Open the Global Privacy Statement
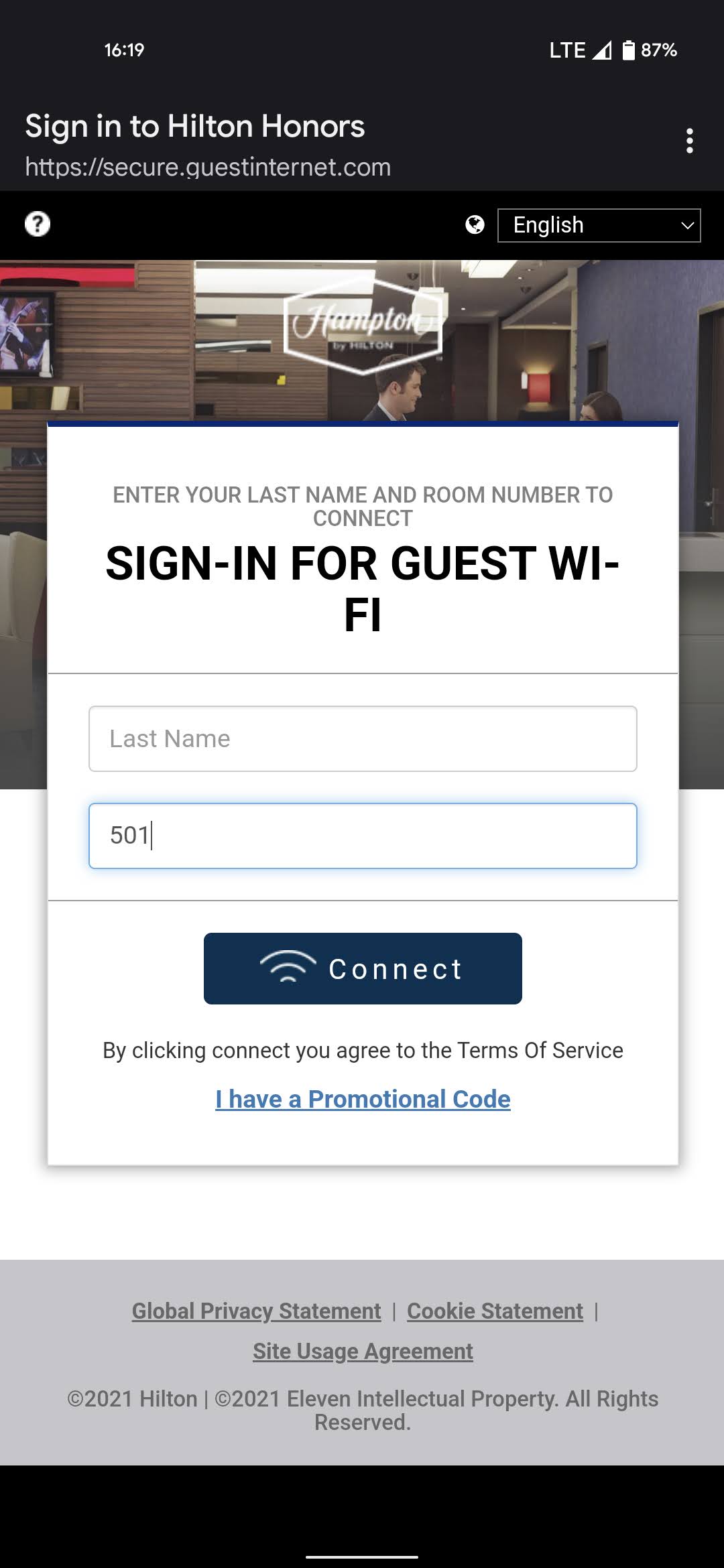The height and width of the screenshot is (1568, 724). 256,1311
